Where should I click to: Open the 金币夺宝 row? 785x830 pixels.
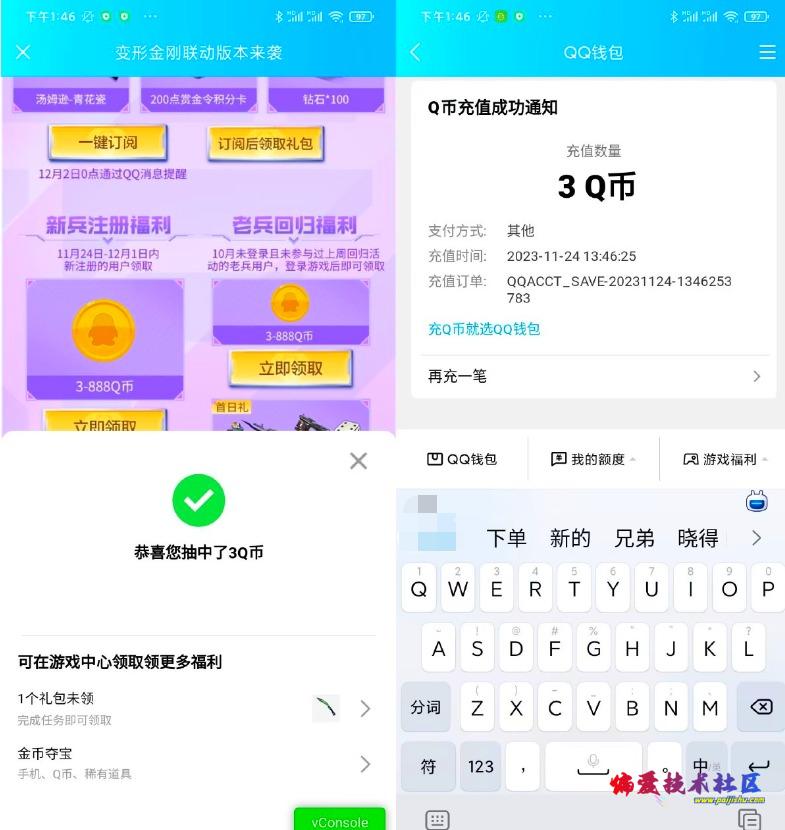coord(197,763)
